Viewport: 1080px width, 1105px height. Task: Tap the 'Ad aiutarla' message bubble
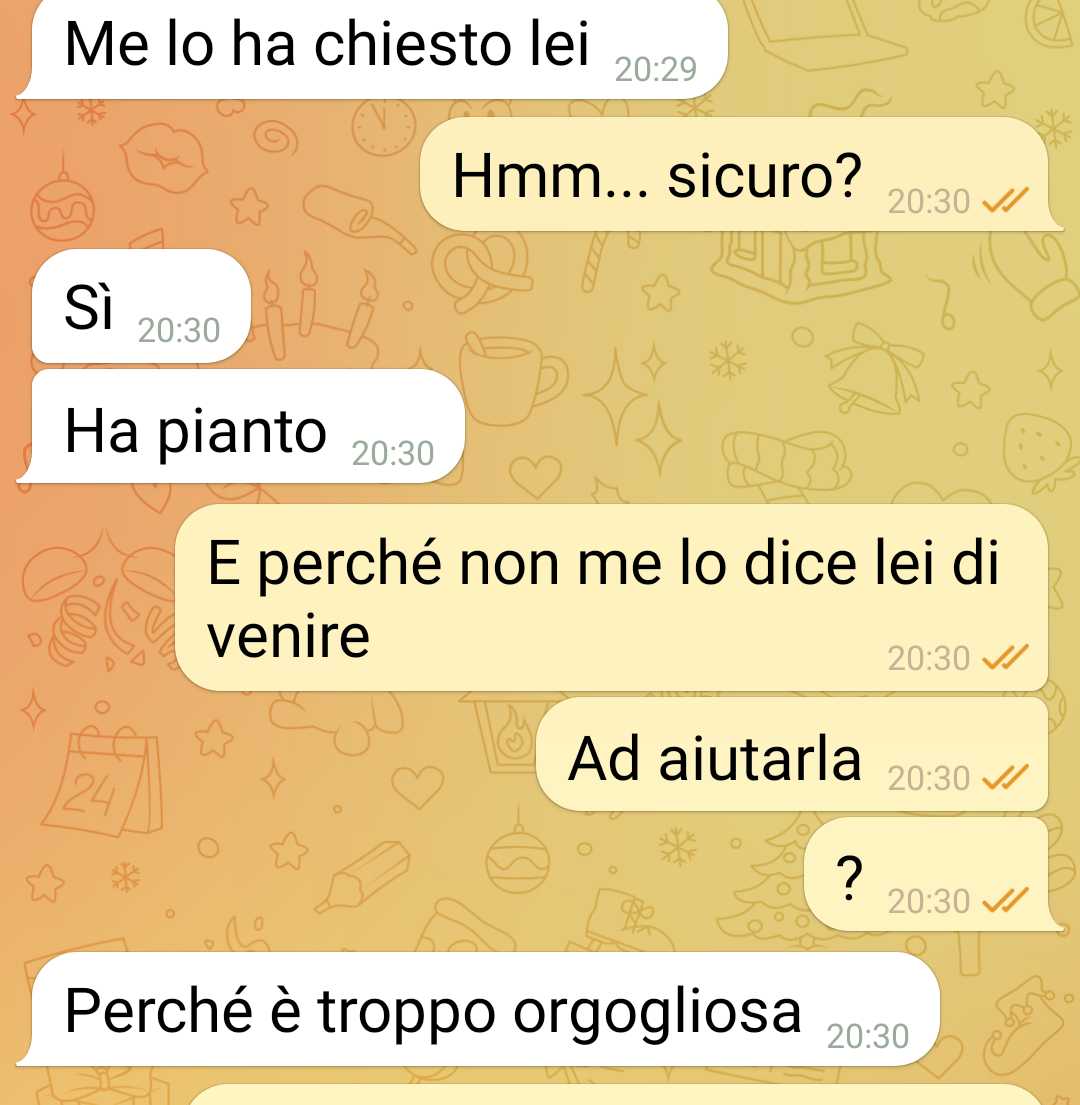click(x=791, y=756)
